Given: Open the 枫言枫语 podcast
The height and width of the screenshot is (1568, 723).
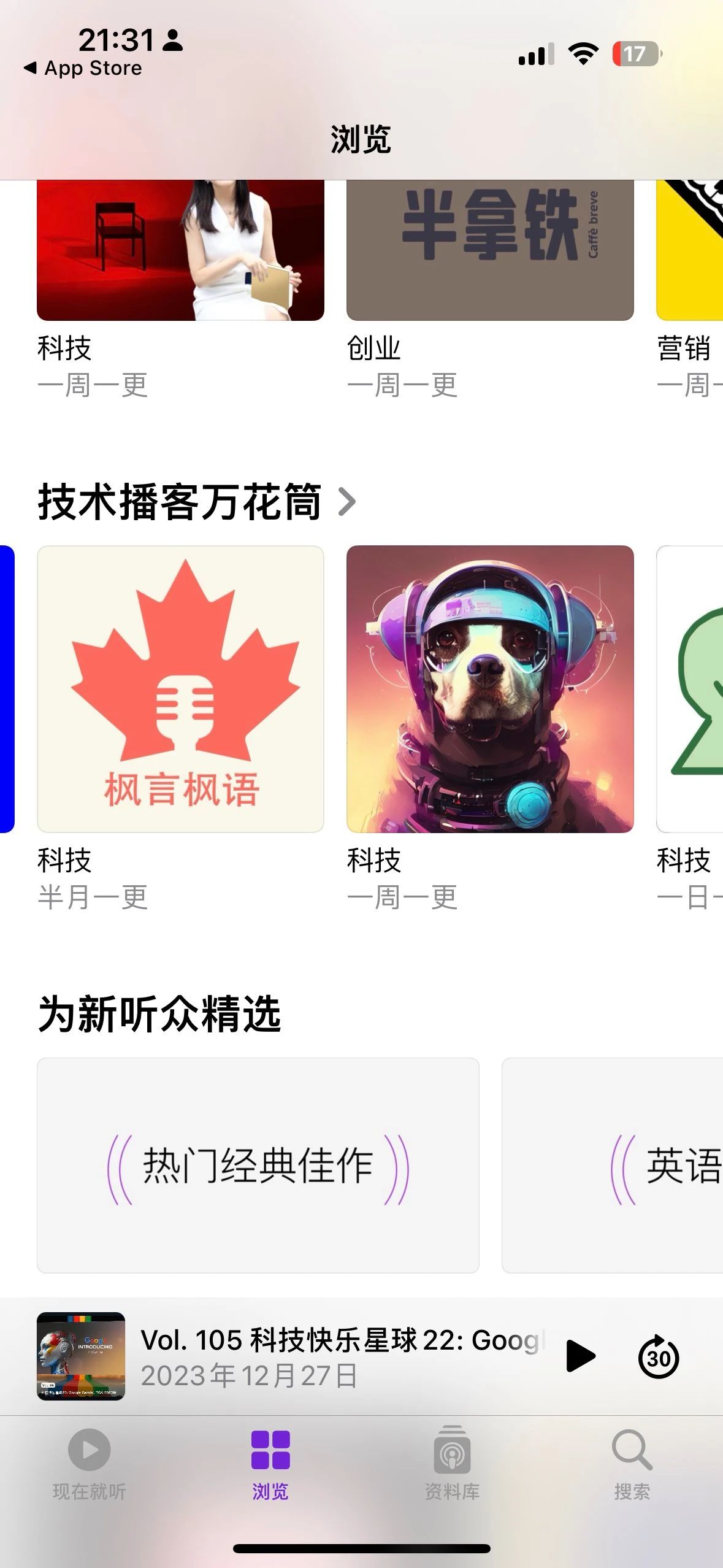Looking at the screenshot, I should coord(180,689).
